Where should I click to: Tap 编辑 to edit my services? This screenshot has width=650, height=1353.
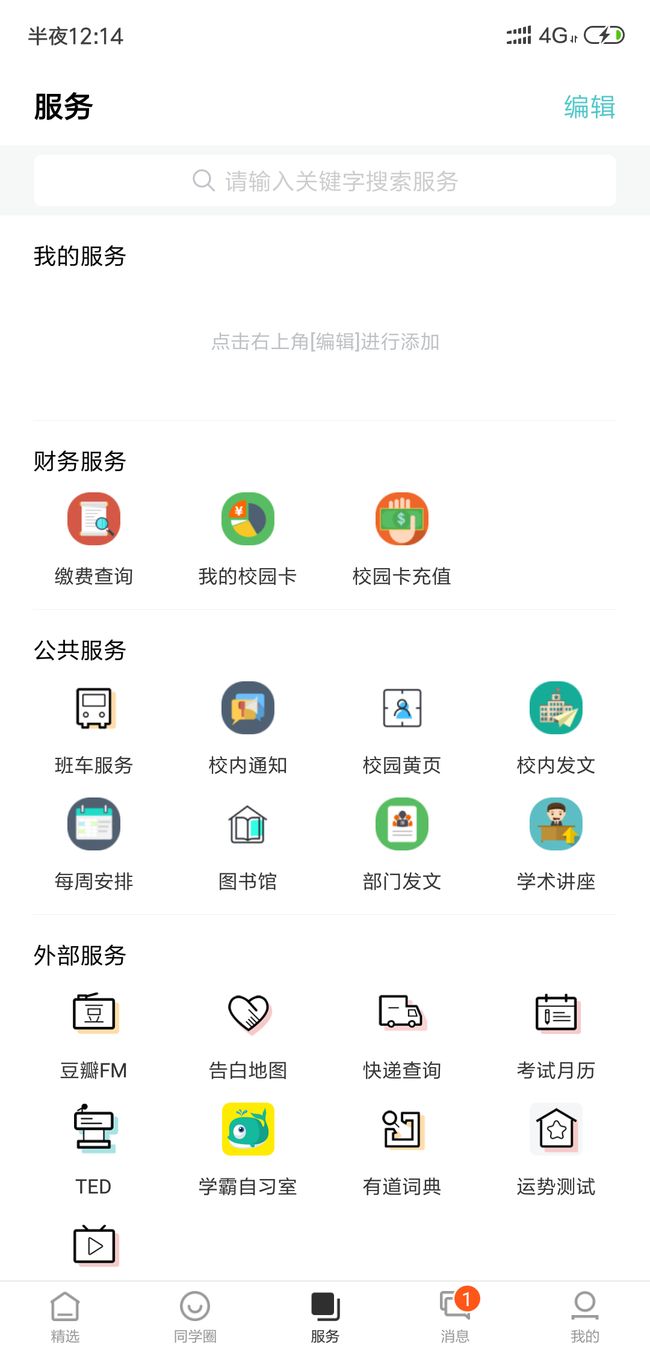coord(589,107)
